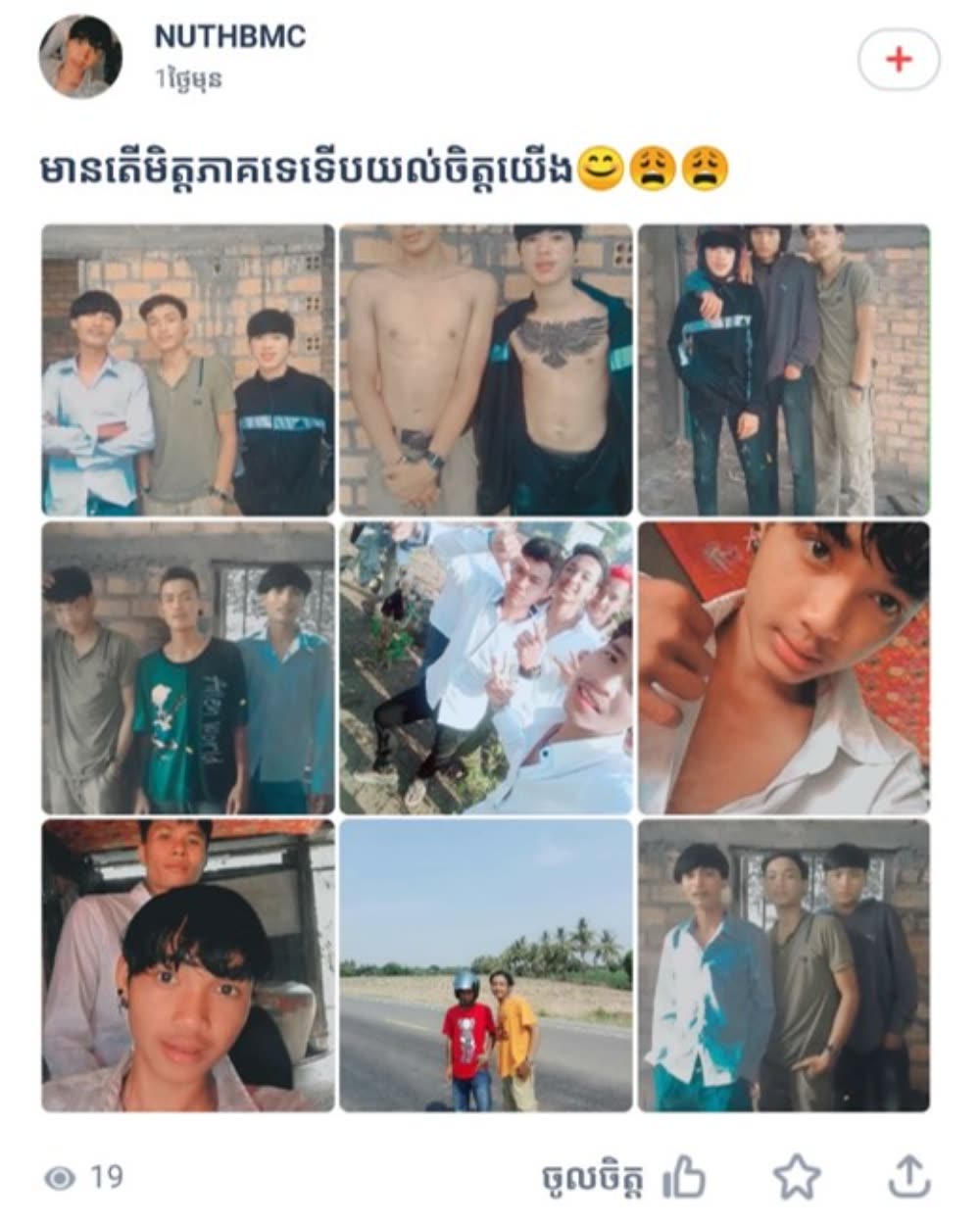This screenshot has width=980, height=1225.
Task: Open photo of three boys, white shirt left
Action: click(x=188, y=370)
